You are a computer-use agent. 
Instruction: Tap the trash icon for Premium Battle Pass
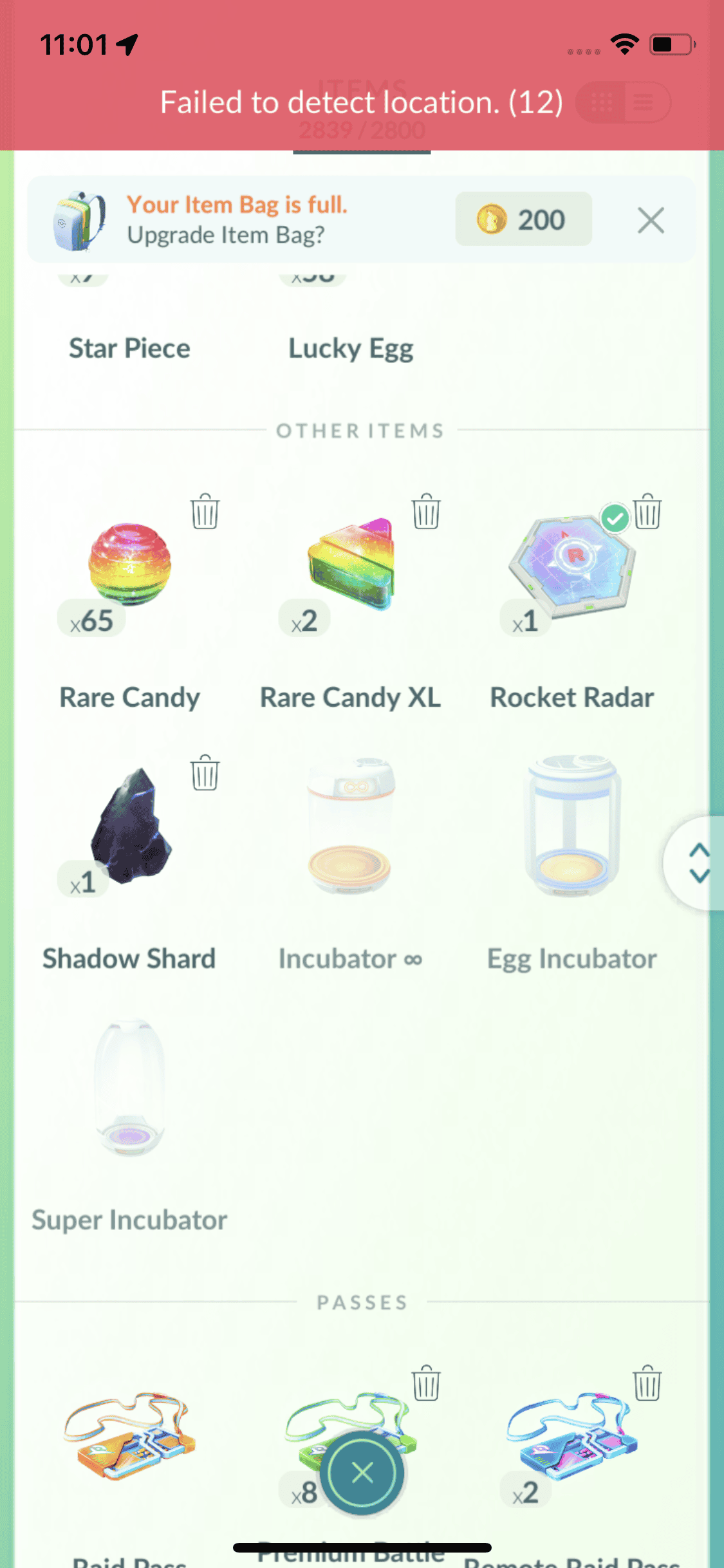pyautogui.click(x=426, y=1383)
